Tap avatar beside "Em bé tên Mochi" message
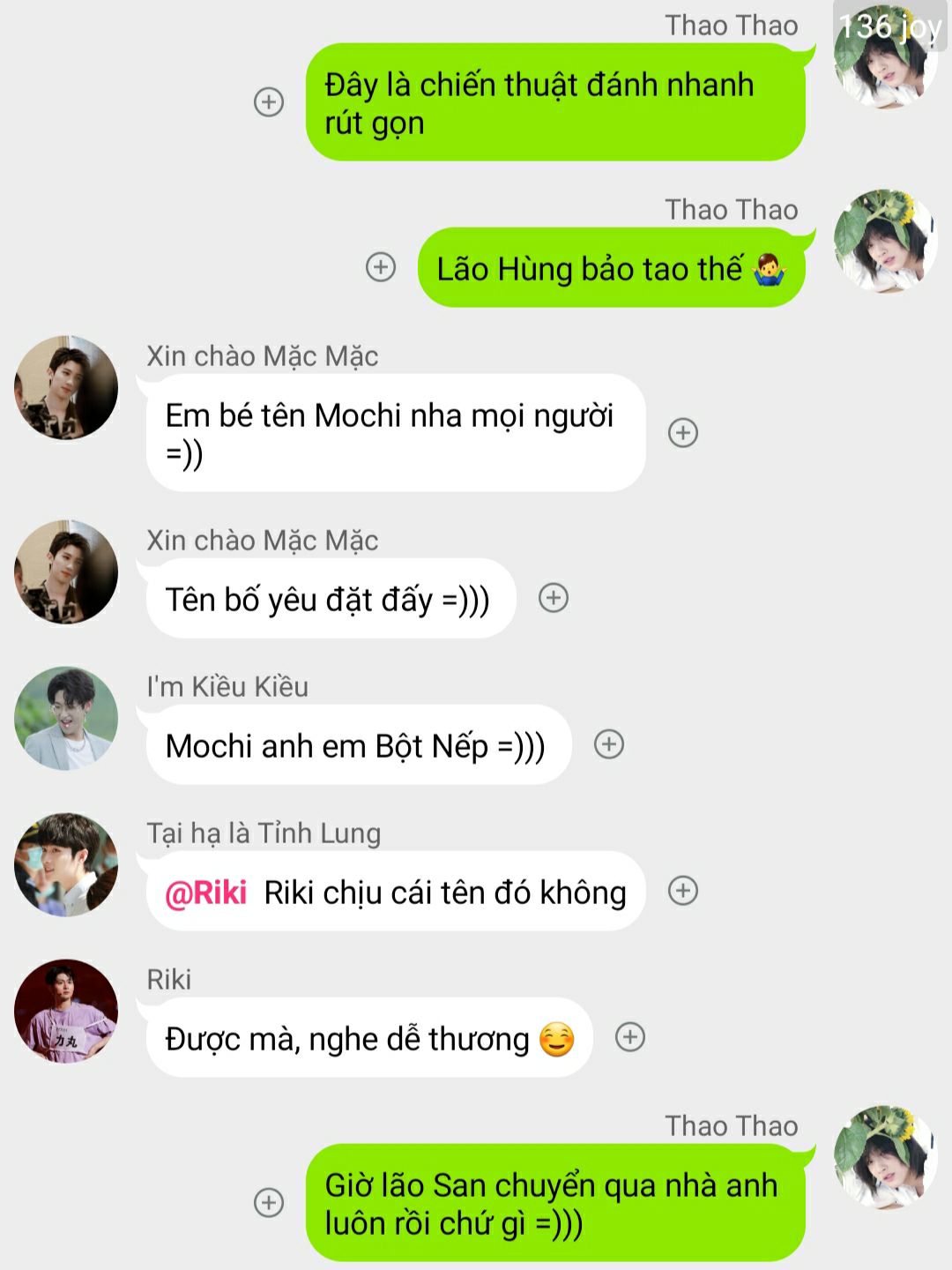952x1270 pixels. coord(66,387)
